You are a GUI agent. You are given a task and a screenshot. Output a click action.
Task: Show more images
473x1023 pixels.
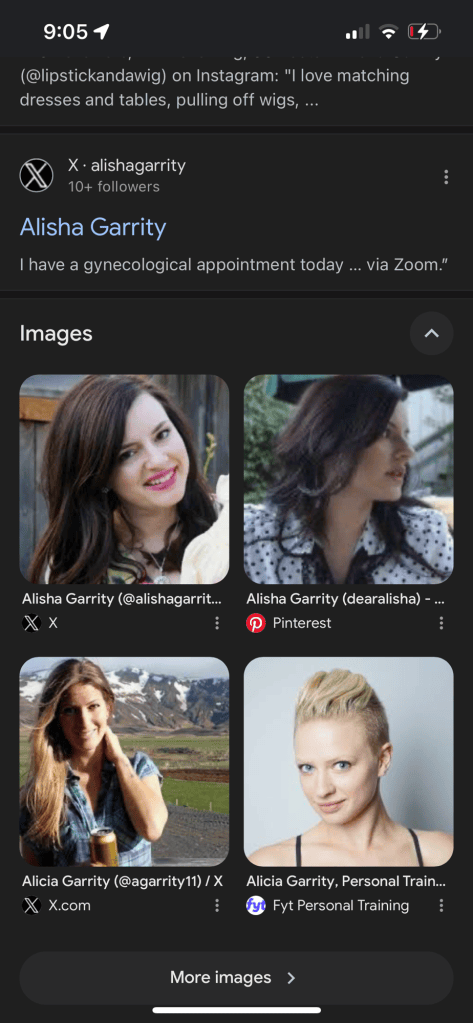[236, 977]
